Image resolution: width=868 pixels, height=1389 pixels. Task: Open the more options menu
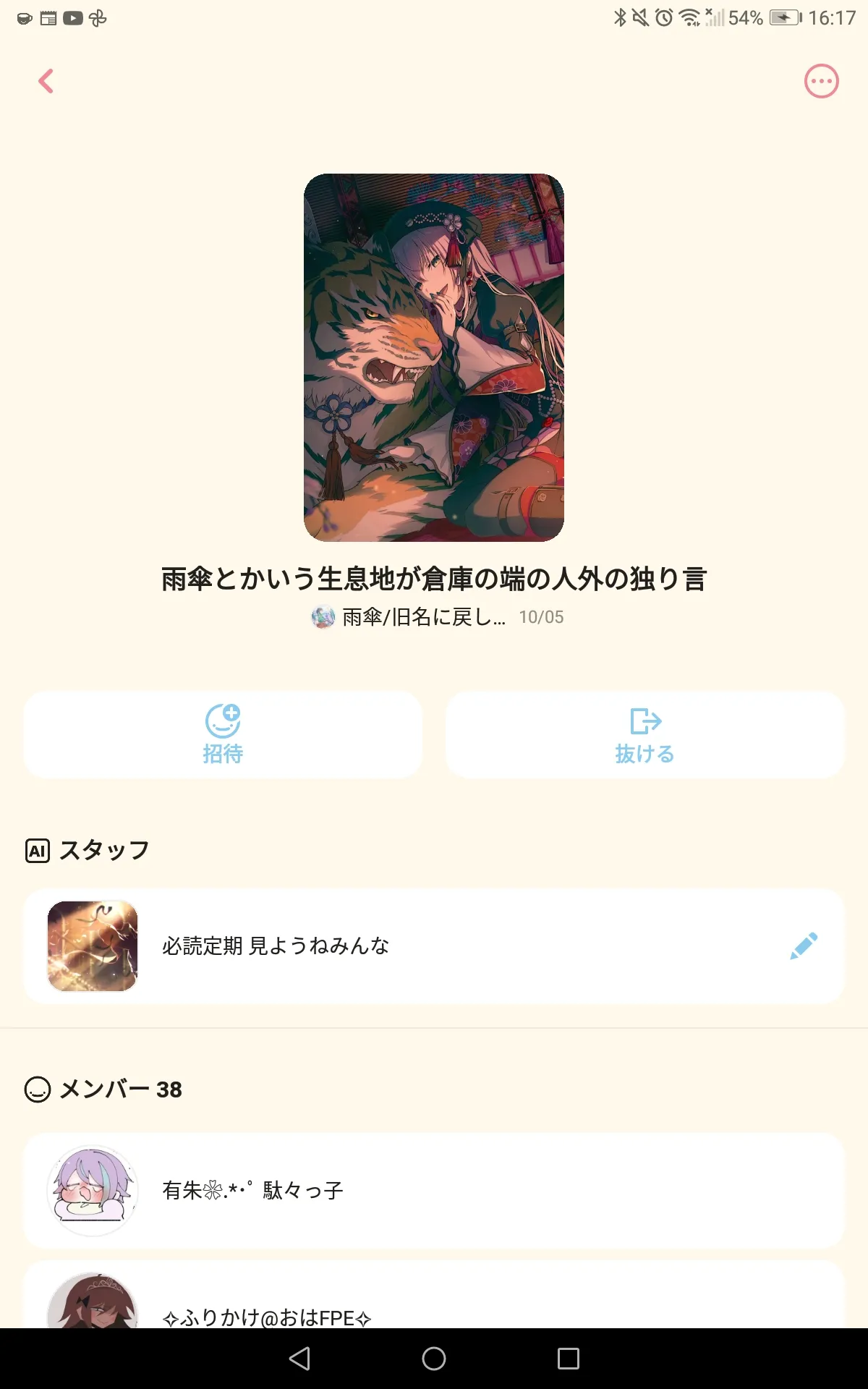(x=821, y=81)
